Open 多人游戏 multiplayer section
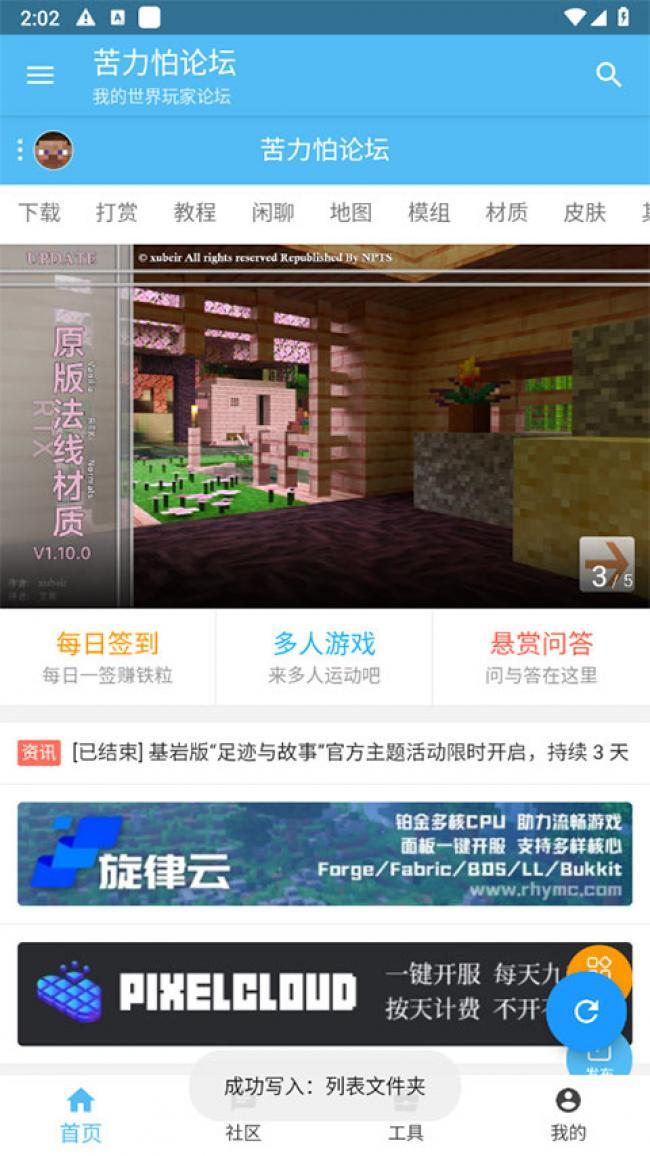This screenshot has height=1156, width=650. (324, 657)
